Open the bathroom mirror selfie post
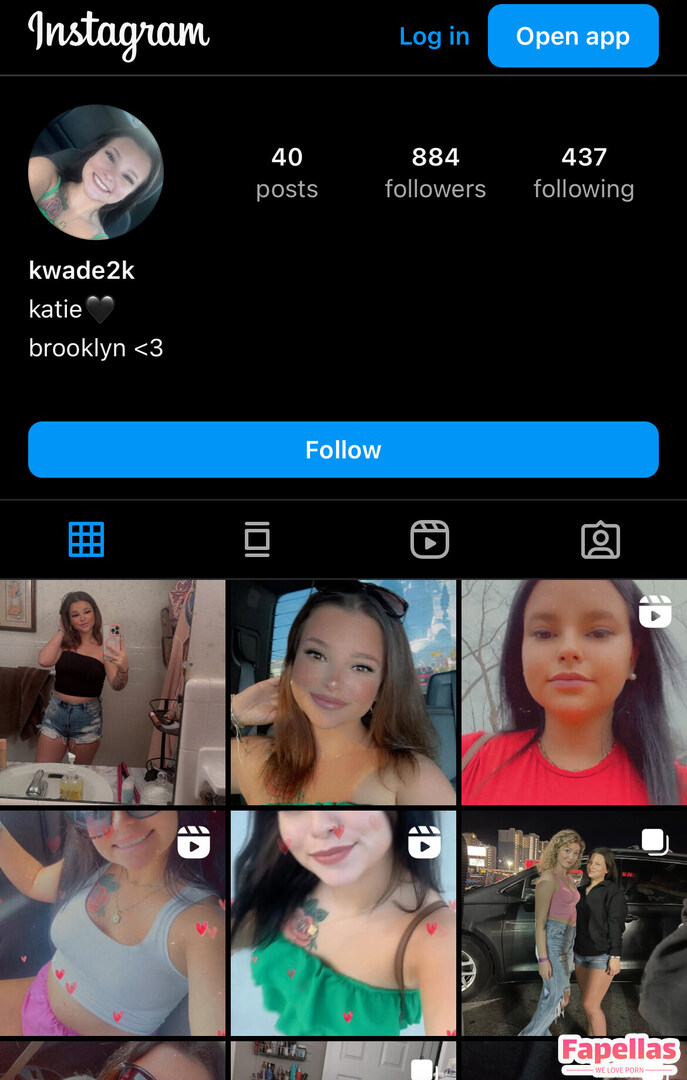The image size is (687, 1080). point(112,692)
